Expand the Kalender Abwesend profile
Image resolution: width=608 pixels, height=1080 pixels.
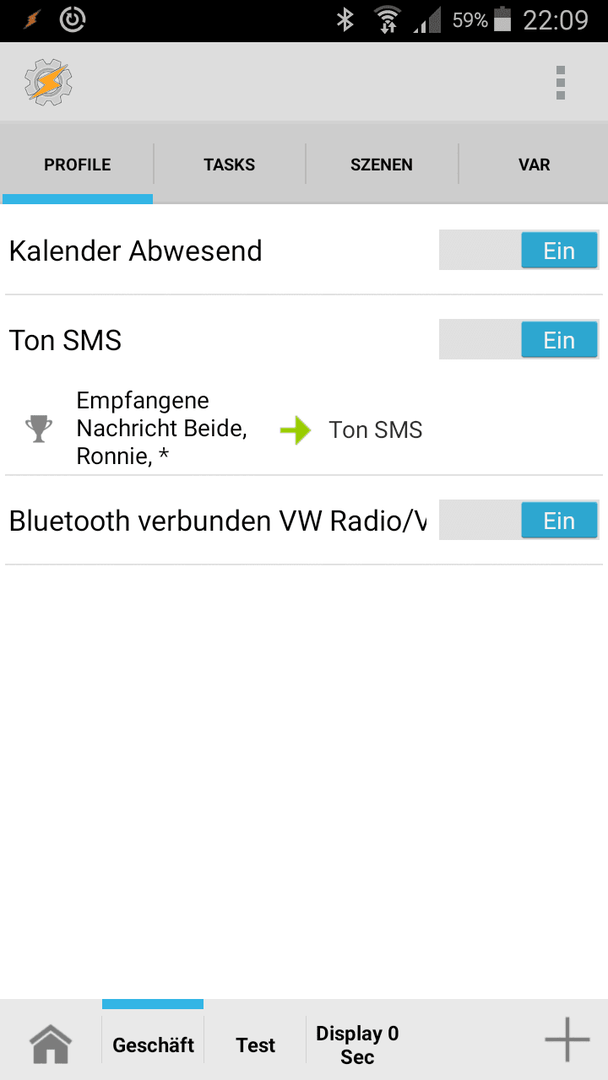coord(136,251)
